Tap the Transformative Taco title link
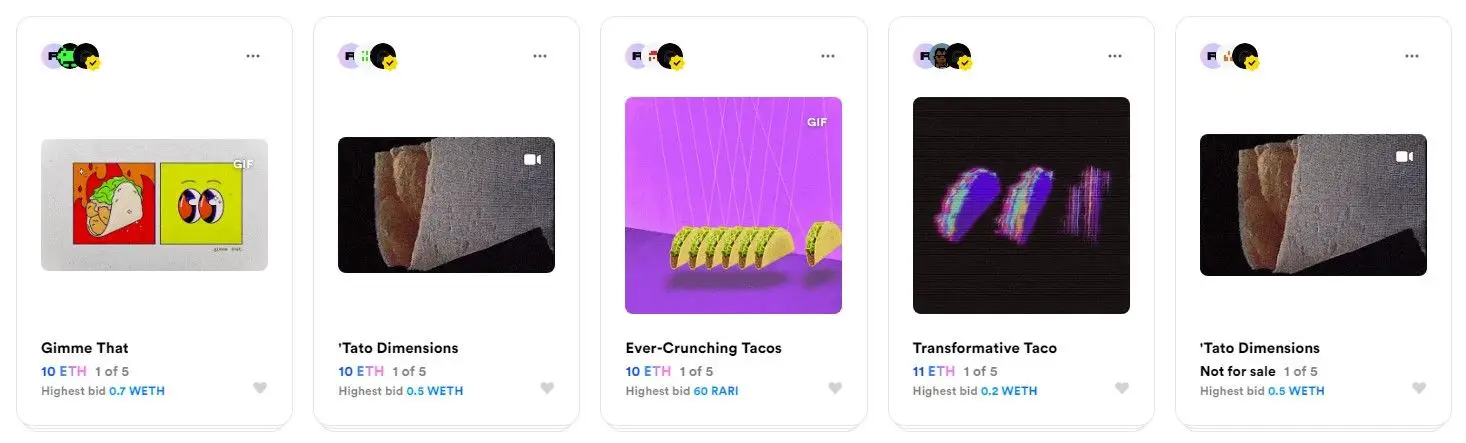This screenshot has width=1466, height=443. point(984,348)
